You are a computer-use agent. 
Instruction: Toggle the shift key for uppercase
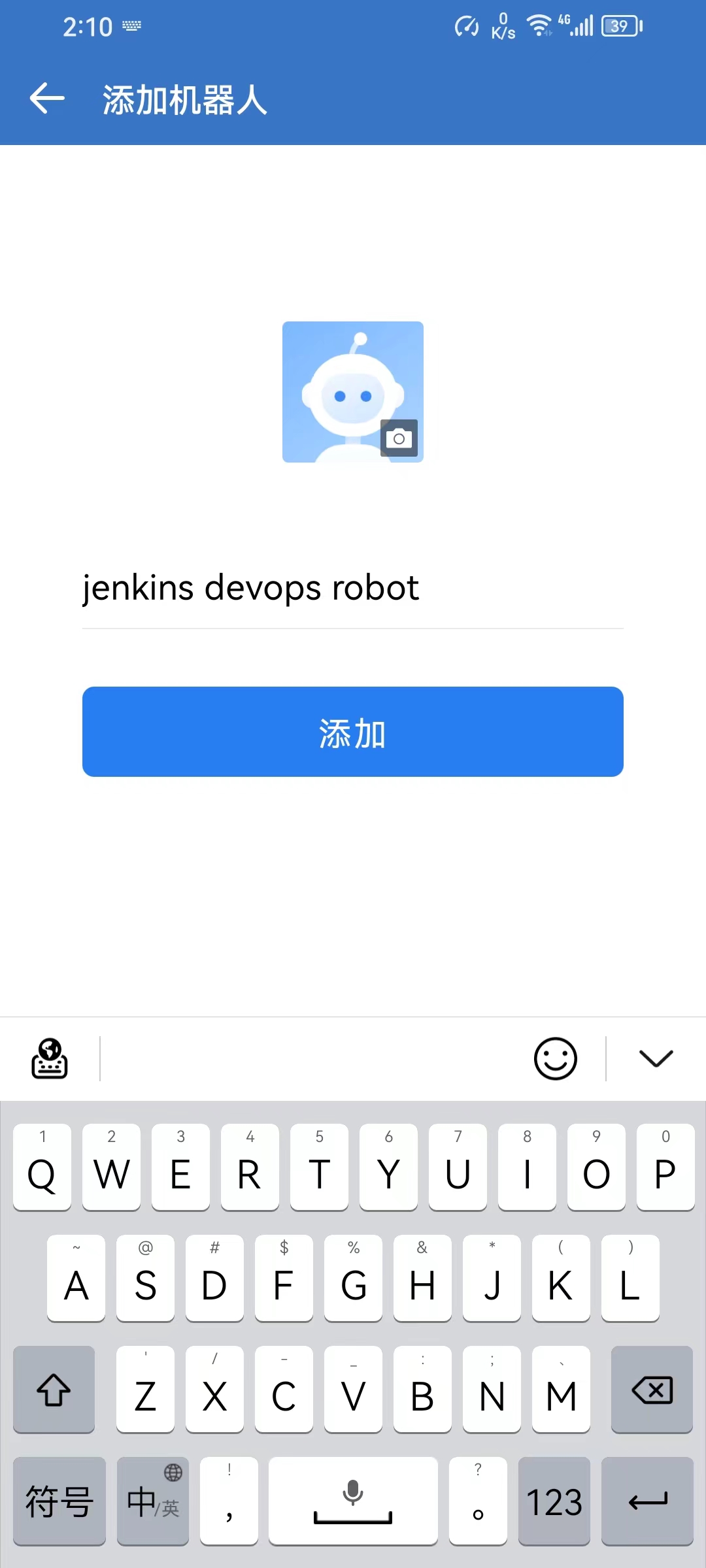[x=54, y=1390]
